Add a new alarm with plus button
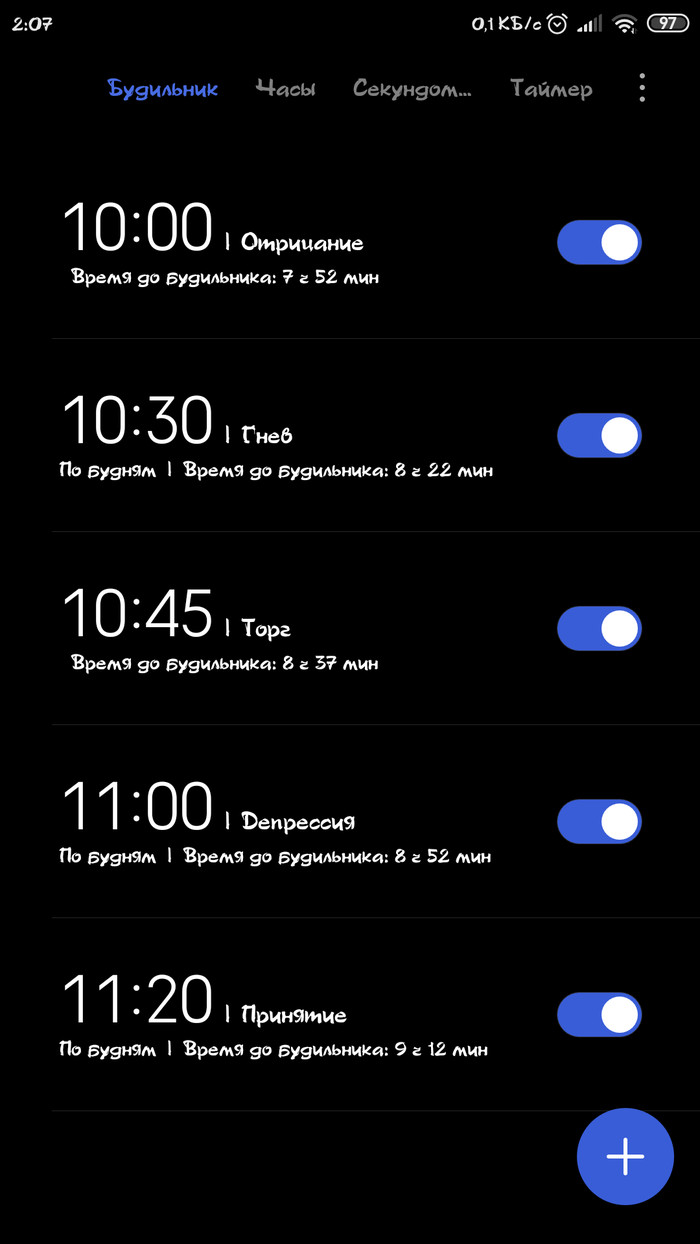The image size is (700, 1244). point(626,1156)
